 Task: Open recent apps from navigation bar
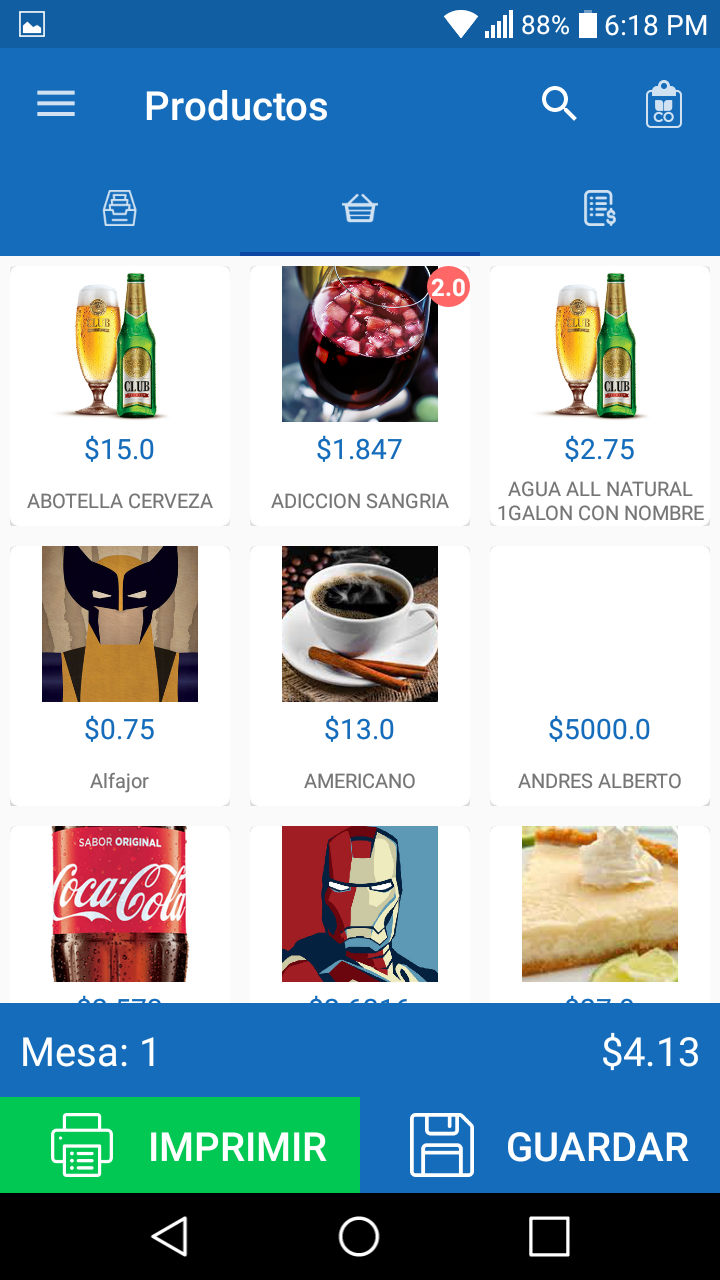tap(549, 1236)
